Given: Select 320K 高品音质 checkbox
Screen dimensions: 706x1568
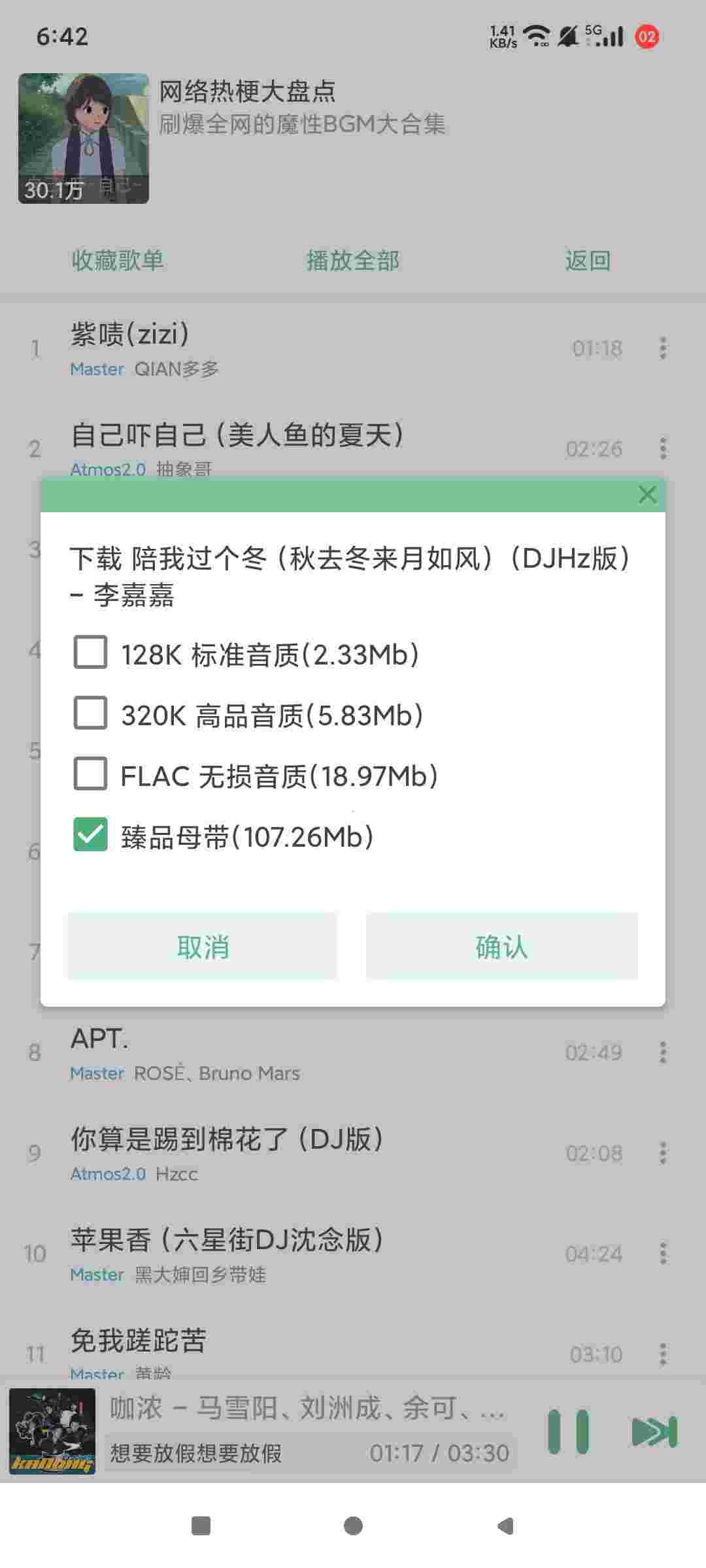Looking at the screenshot, I should pyautogui.click(x=90, y=713).
